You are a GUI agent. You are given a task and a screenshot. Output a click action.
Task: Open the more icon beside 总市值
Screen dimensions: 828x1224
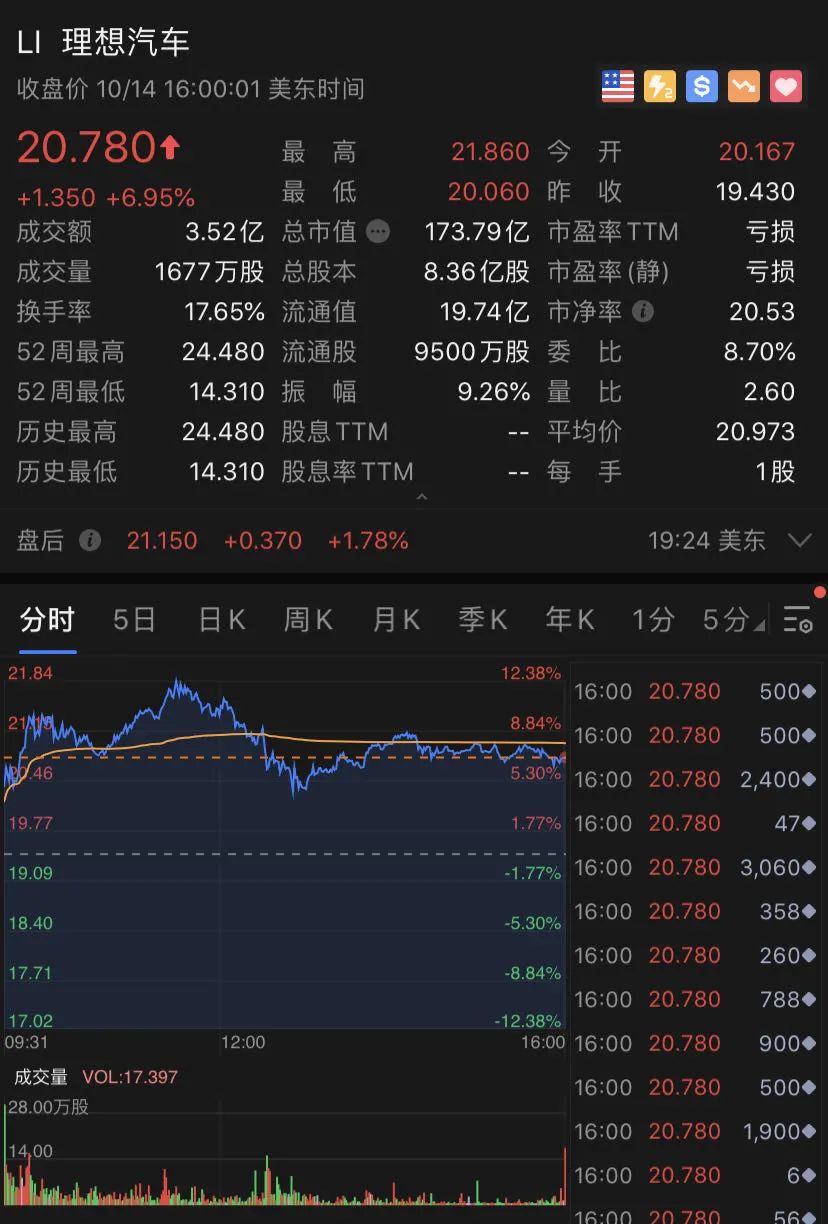[378, 232]
